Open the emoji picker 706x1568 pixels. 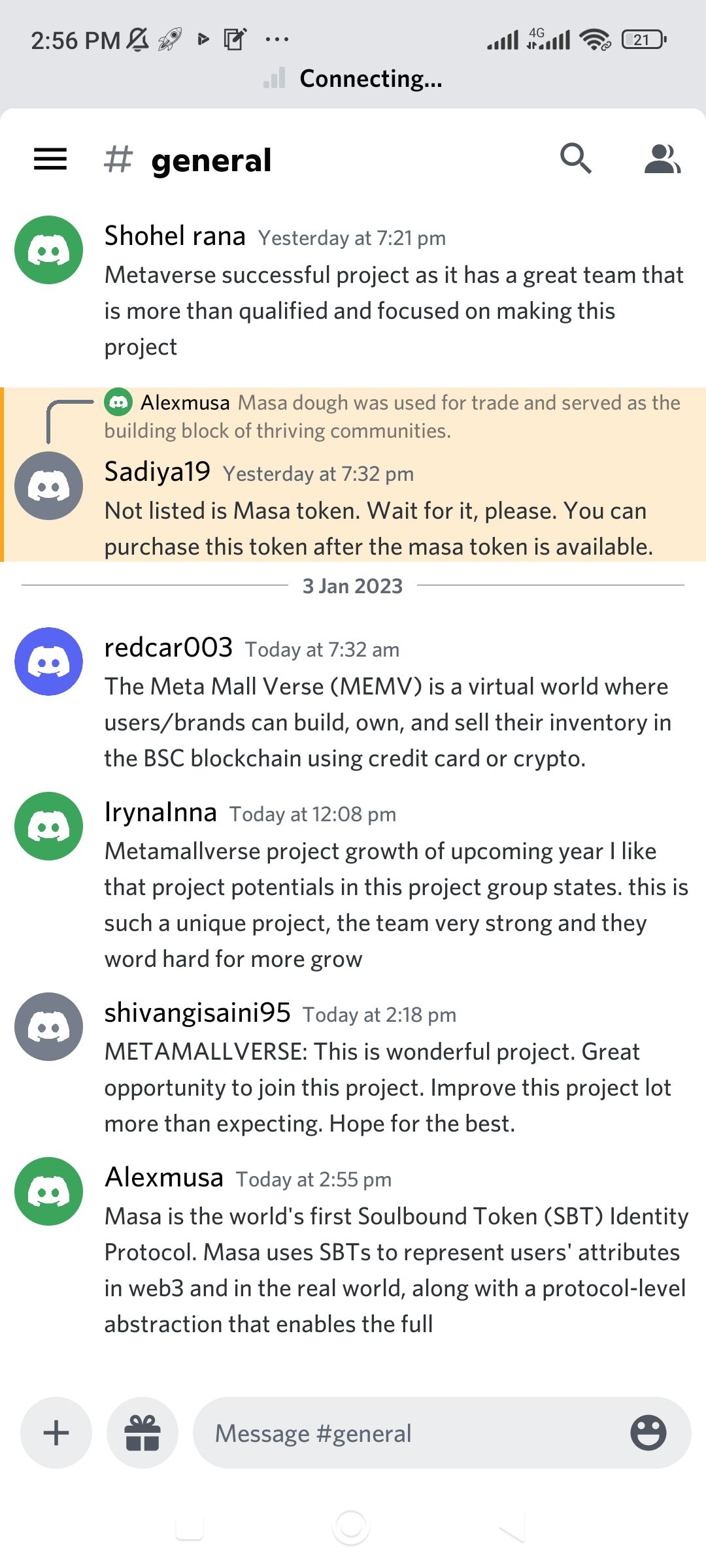click(x=648, y=1433)
